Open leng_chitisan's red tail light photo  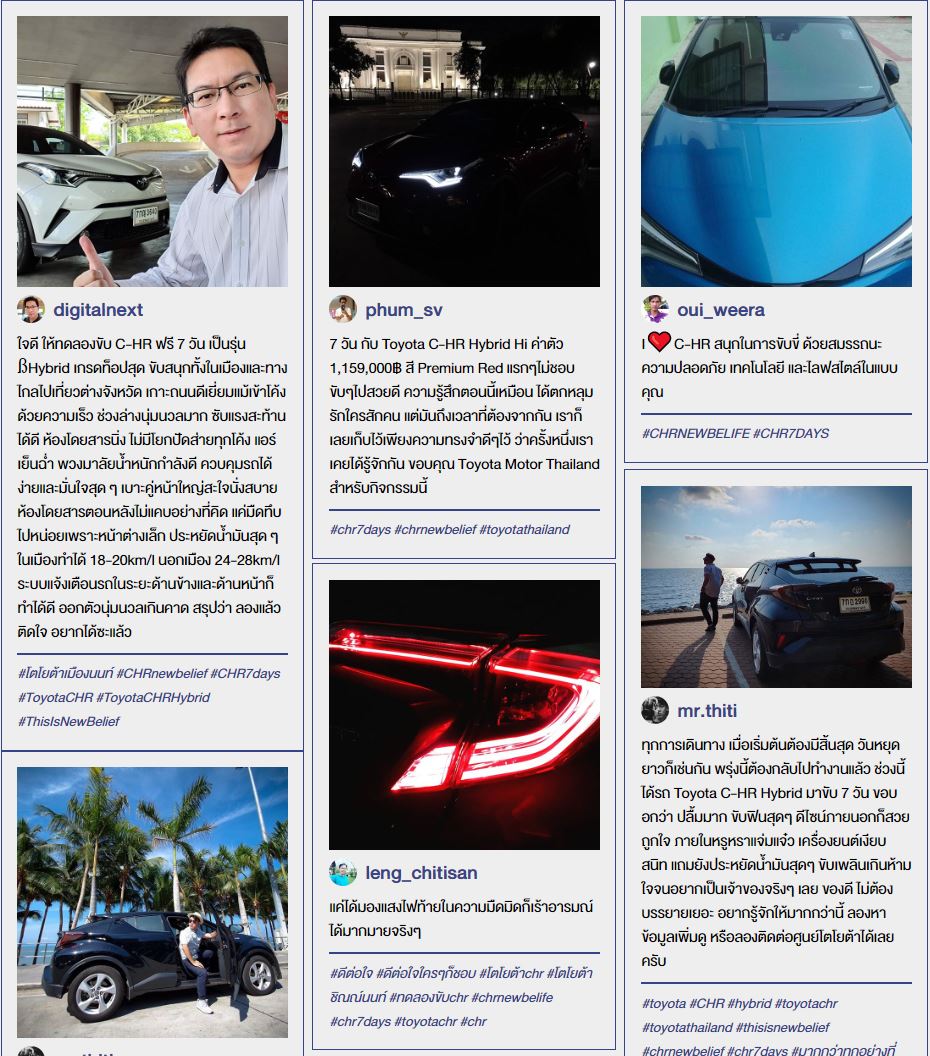coord(464,714)
